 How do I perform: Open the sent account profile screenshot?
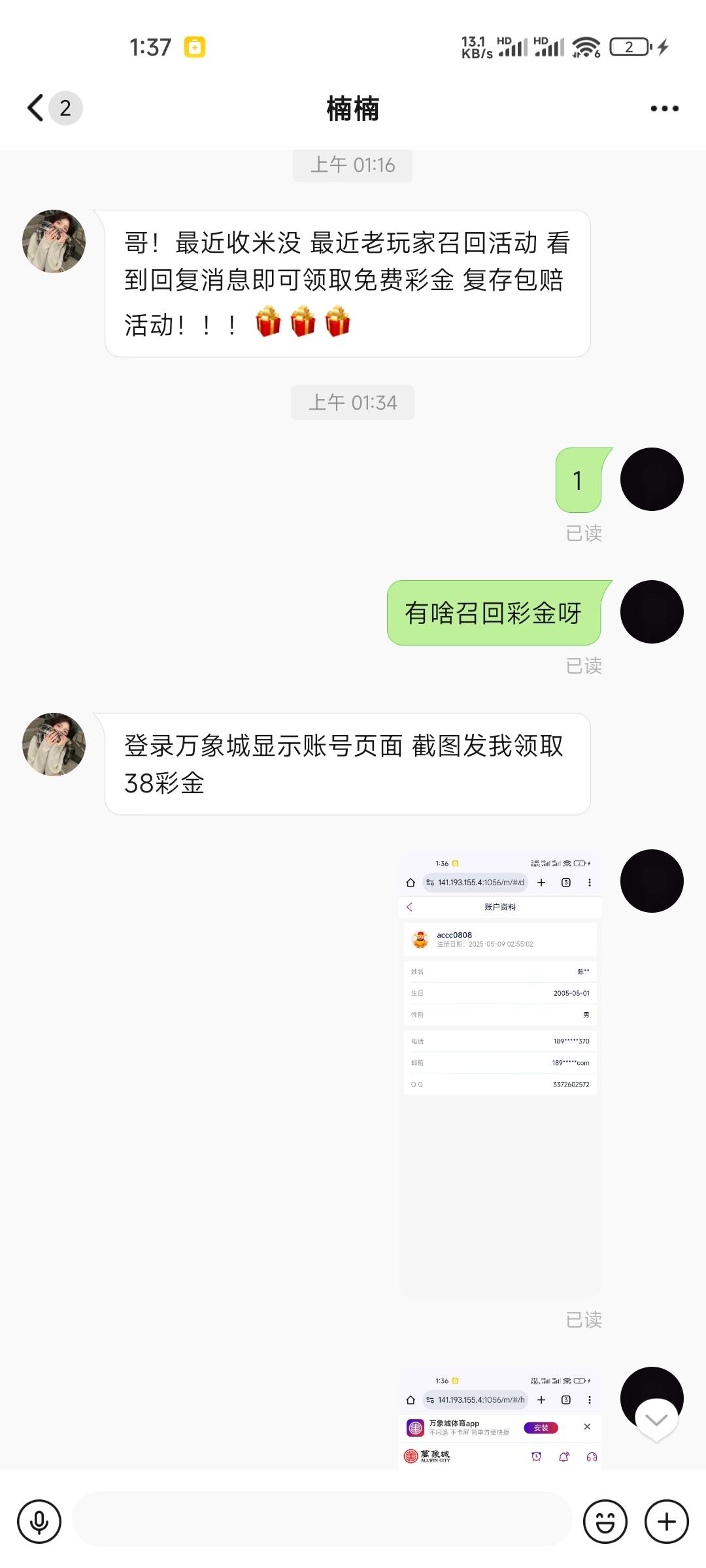pos(500,1071)
